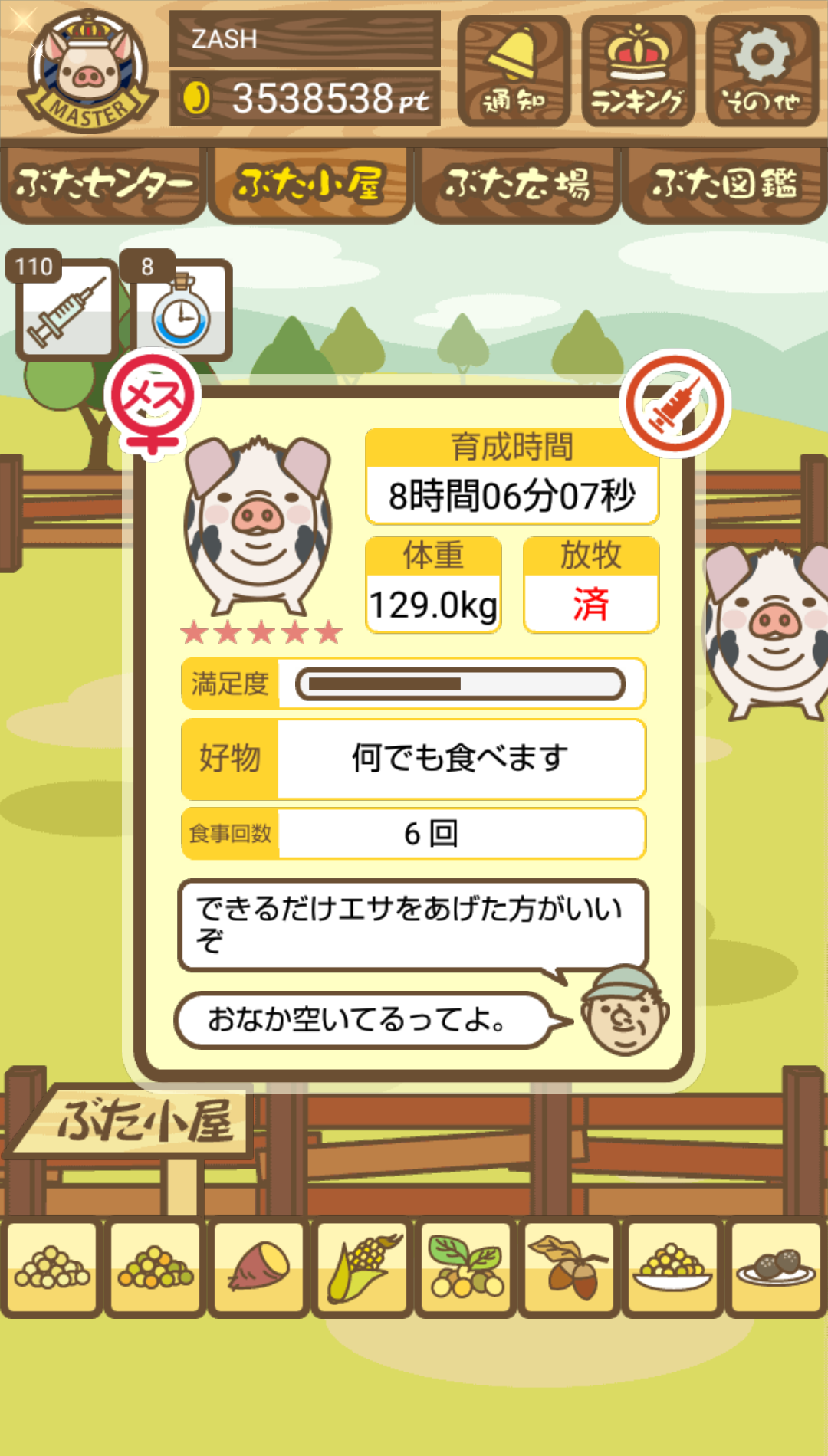Tap the crossed-out syringe icon on the pig card
The width and height of the screenshot is (828, 1456).
675,403
